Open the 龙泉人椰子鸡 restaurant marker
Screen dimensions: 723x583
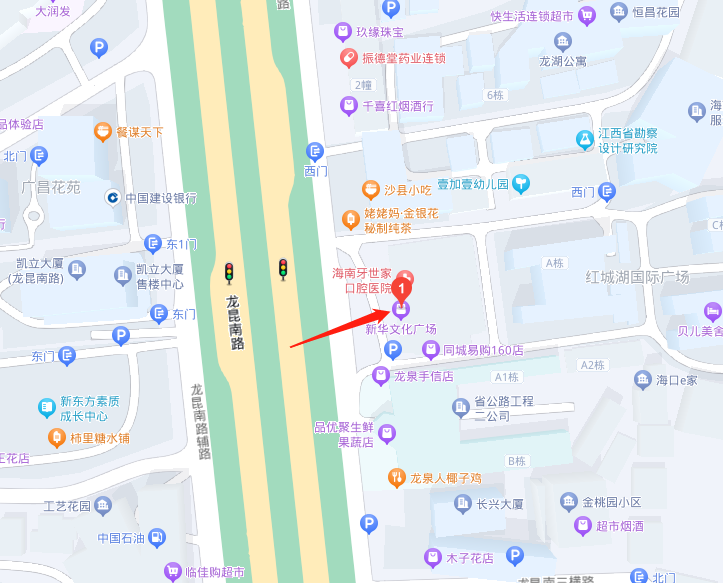point(396,478)
